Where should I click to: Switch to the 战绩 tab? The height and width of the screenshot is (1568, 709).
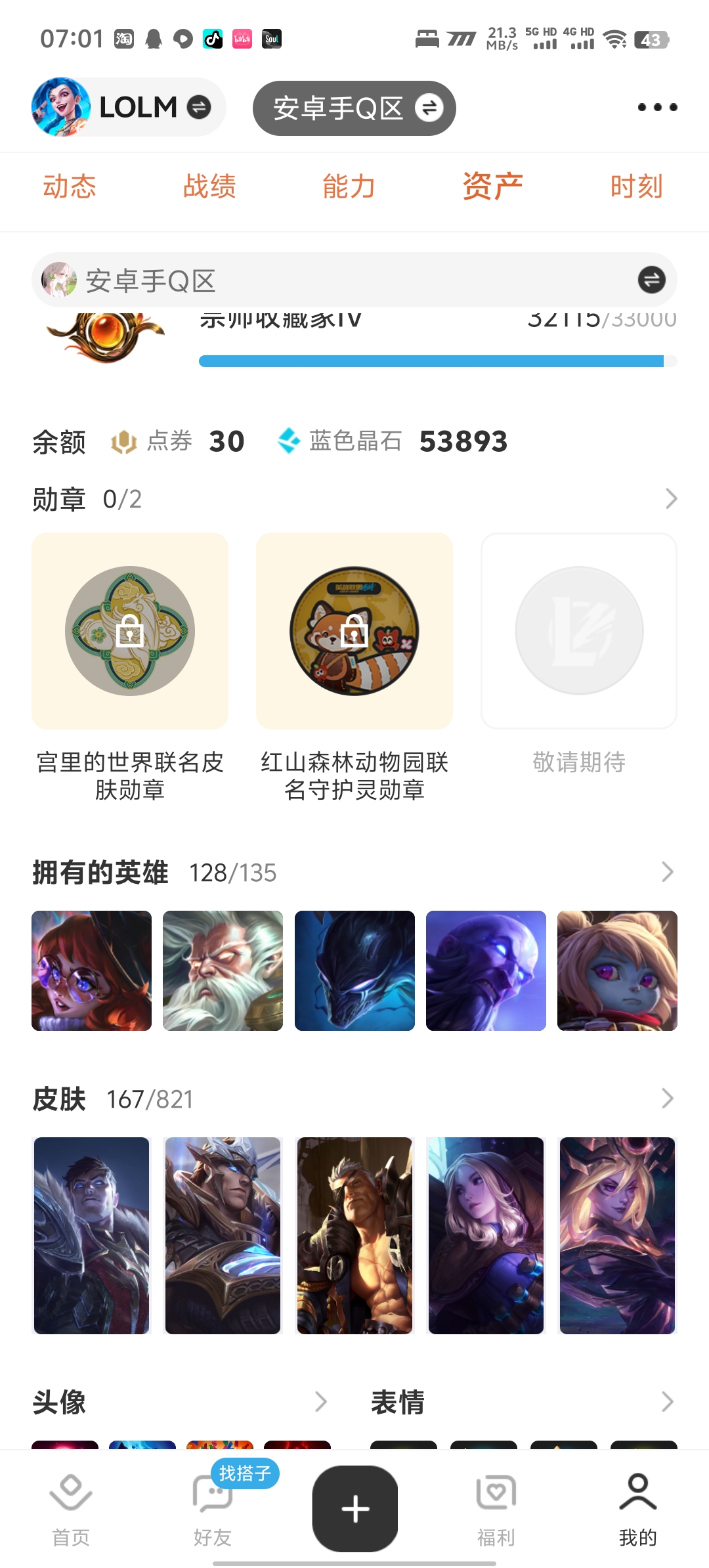tap(209, 186)
